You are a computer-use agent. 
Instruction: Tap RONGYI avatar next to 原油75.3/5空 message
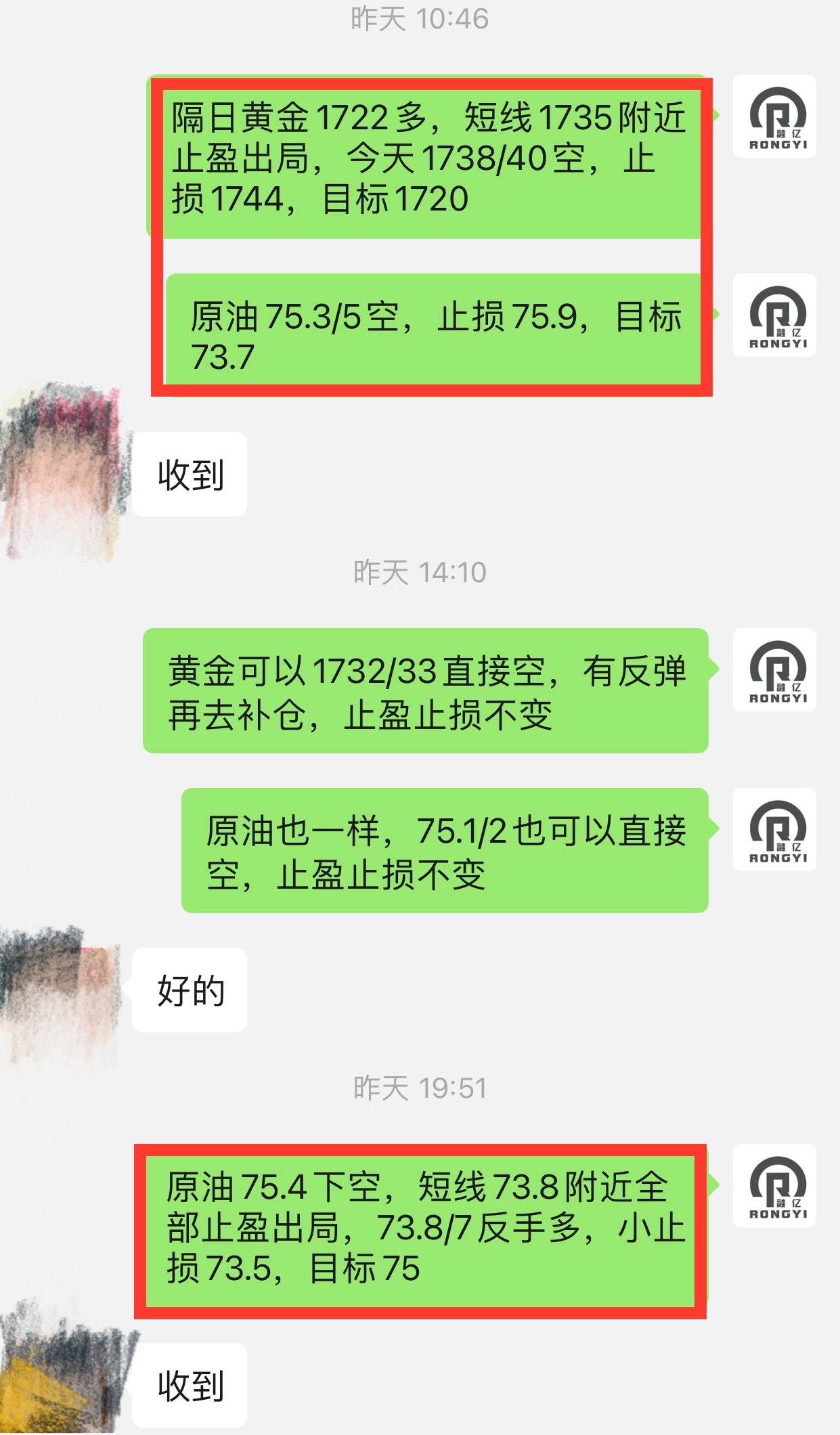(x=774, y=315)
